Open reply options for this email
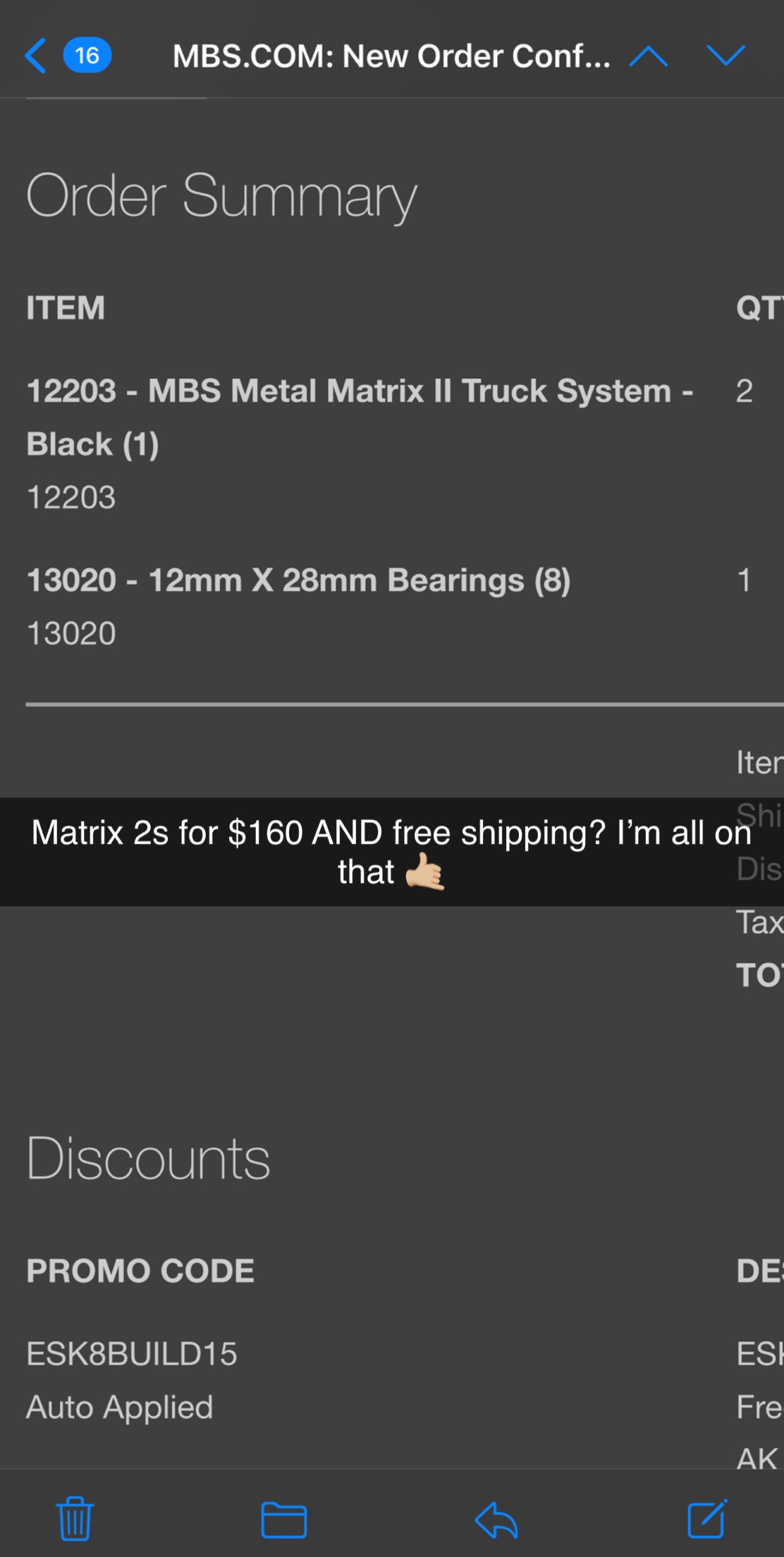784x1557 pixels. (x=496, y=1519)
